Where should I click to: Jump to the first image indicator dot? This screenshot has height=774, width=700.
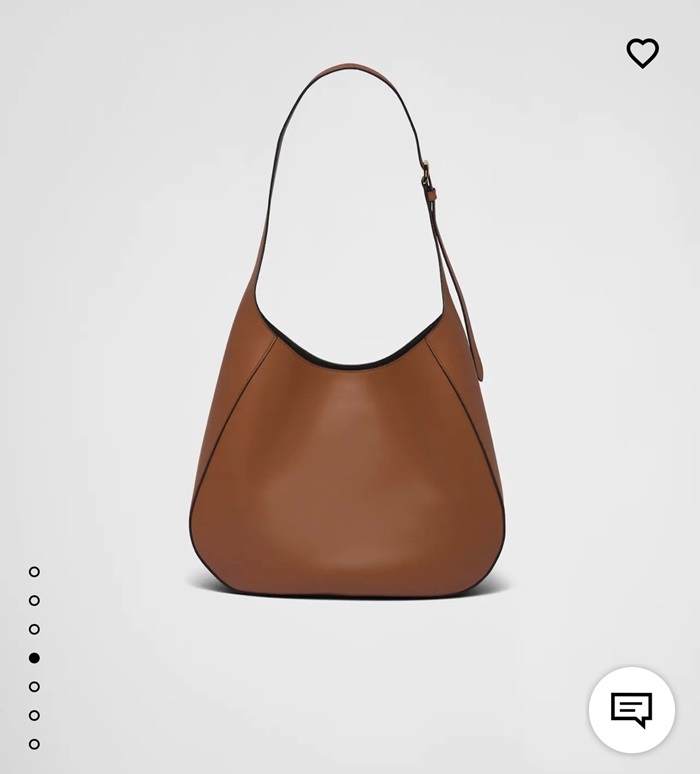pyautogui.click(x=34, y=572)
